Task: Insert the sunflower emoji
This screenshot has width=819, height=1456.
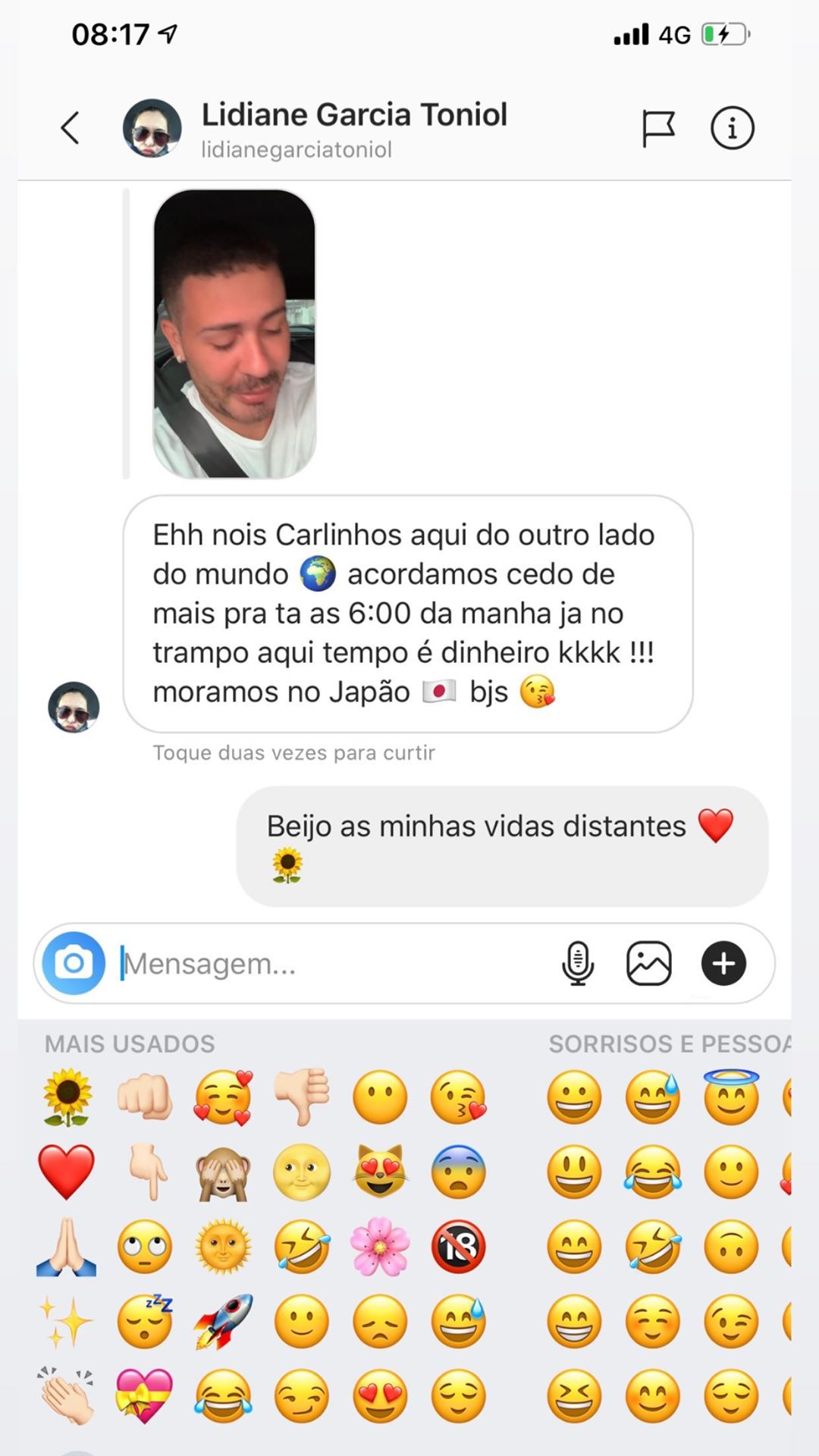Action: [67, 1097]
